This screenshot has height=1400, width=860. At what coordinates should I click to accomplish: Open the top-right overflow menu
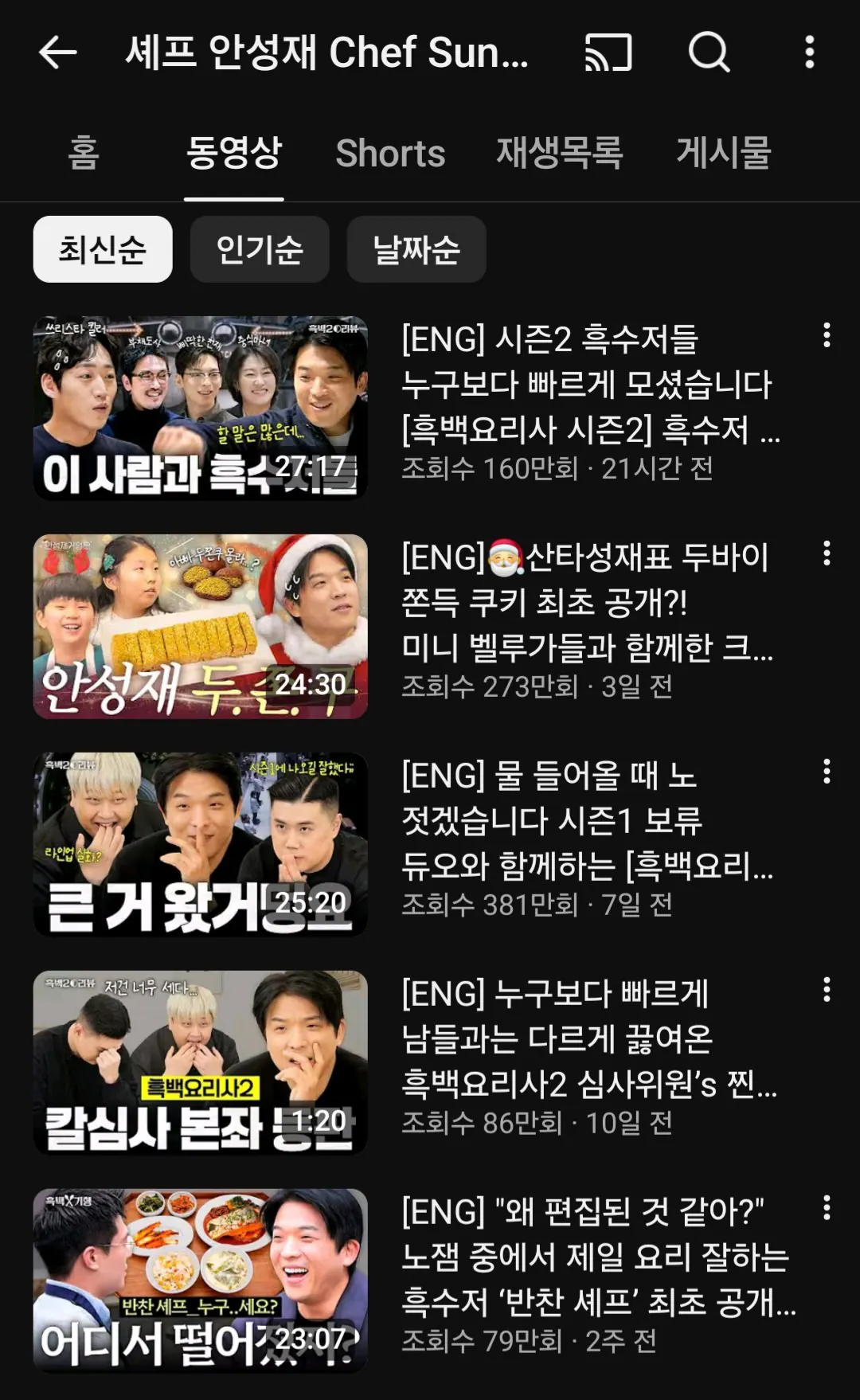pyautogui.click(x=809, y=53)
